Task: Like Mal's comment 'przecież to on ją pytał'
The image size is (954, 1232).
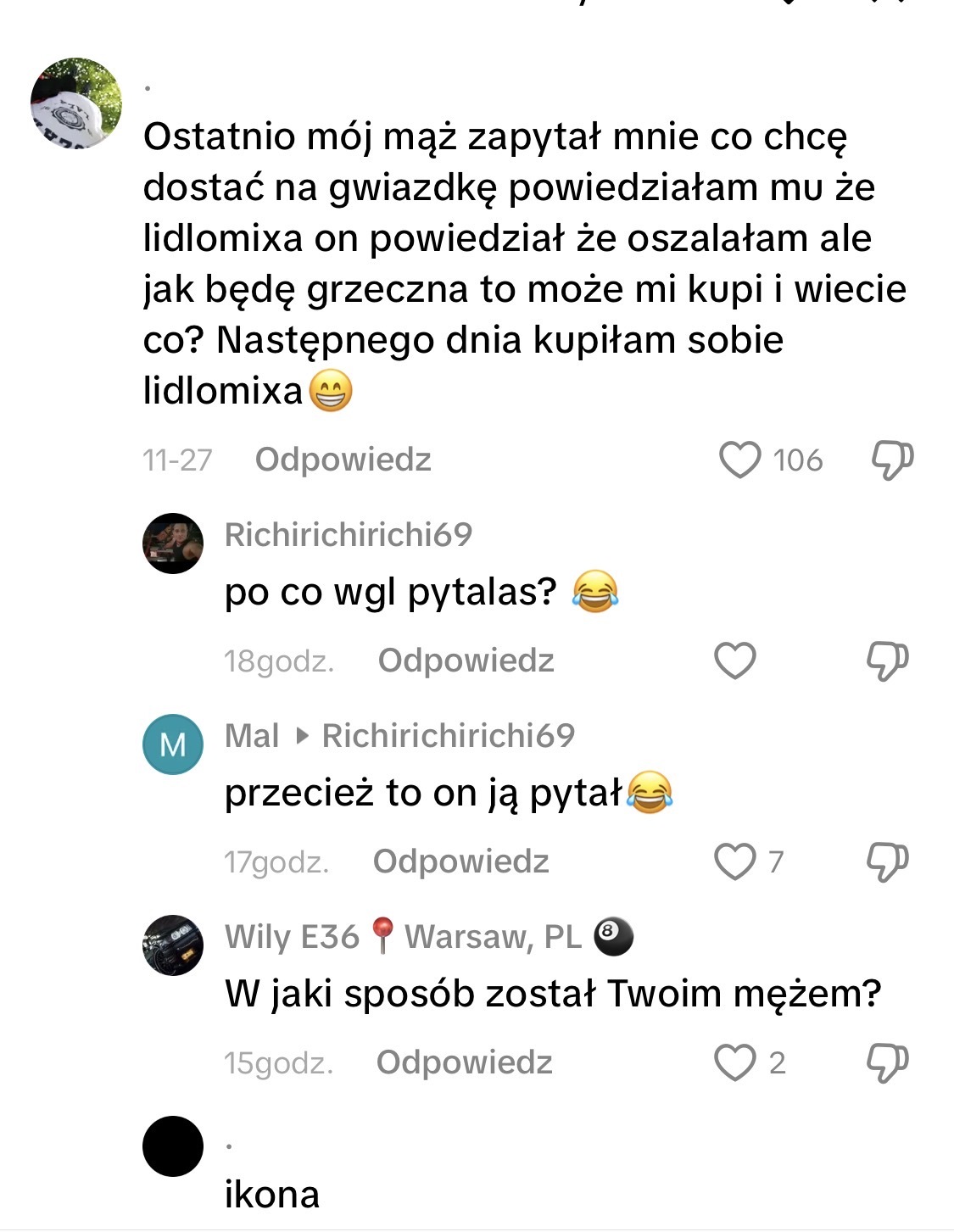Action: click(x=734, y=861)
